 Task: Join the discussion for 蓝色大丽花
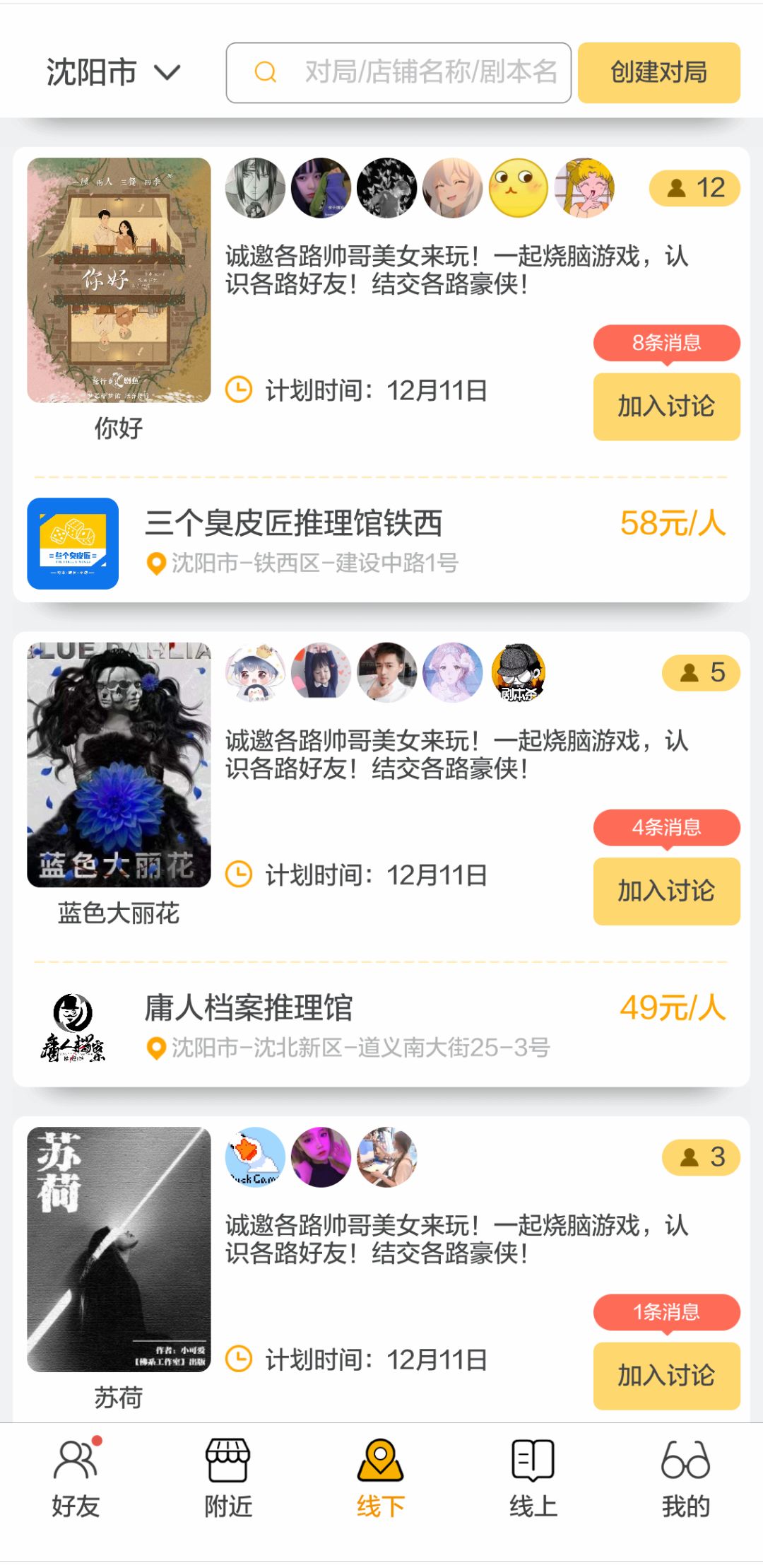(x=666, y=891)
